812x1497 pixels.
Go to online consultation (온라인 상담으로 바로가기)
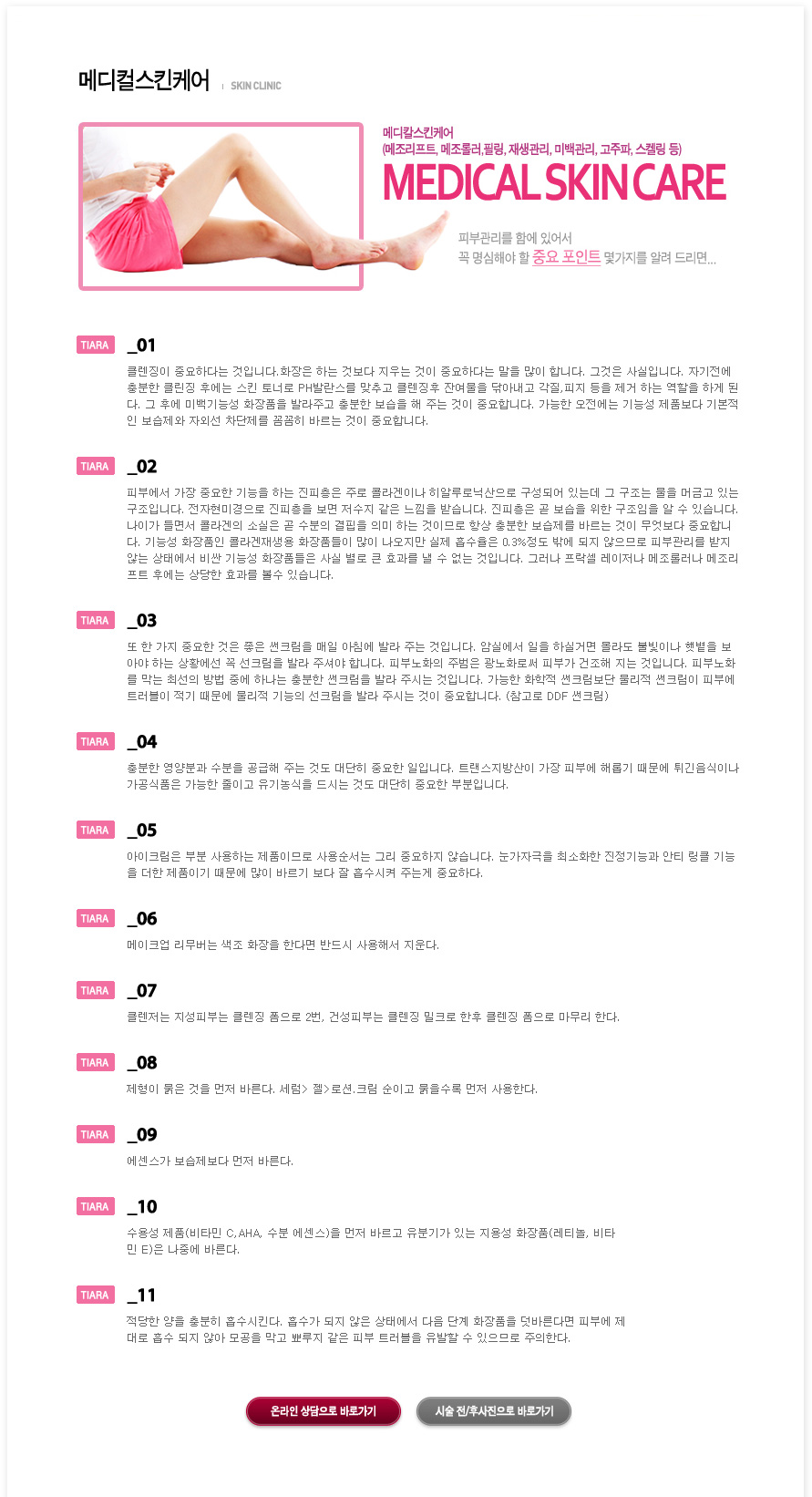(x=324, y=1410)
